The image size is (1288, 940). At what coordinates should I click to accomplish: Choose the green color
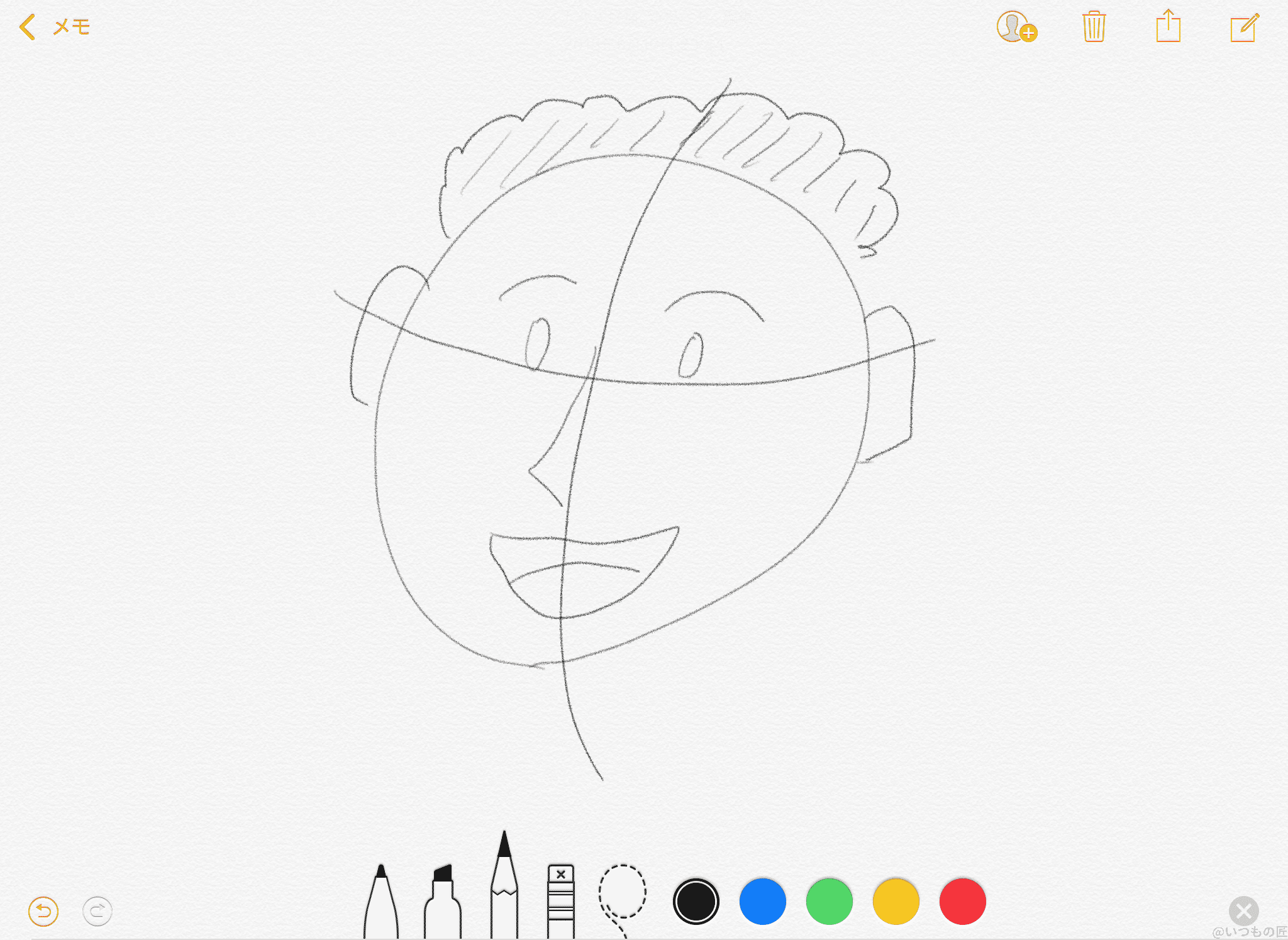[829, 901]
